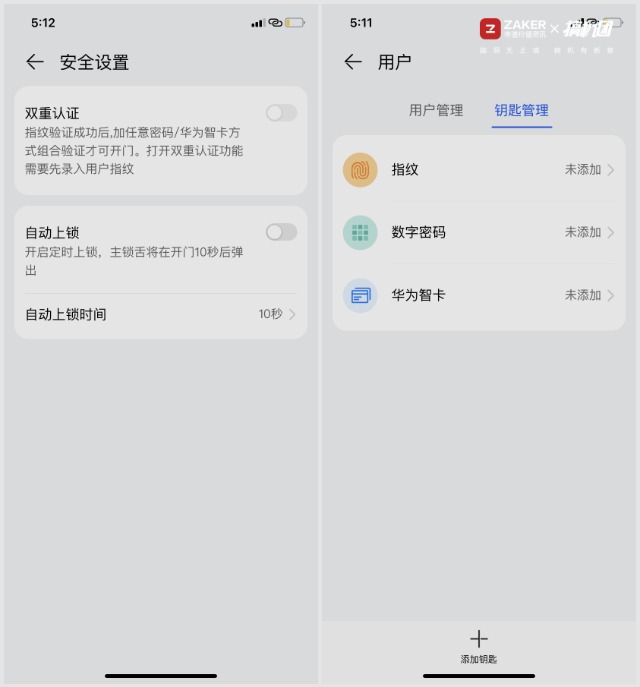Go back from the 安全设置 page

tap(35, 62)
